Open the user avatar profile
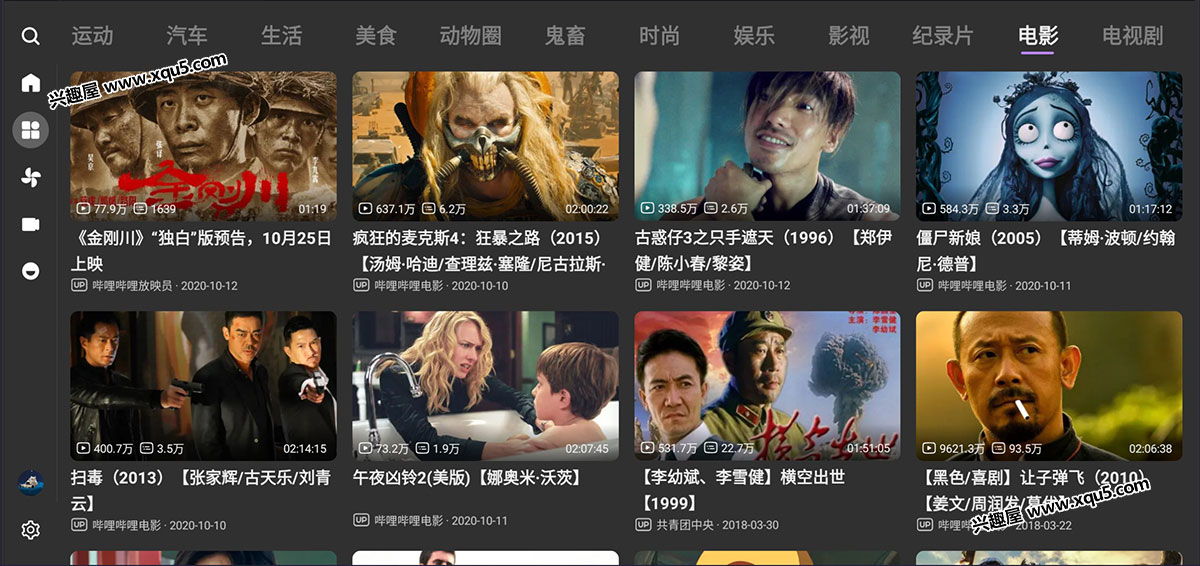The height and width of the screenshot is (566, 1200). pyautogui.click(x=31, y=483)
